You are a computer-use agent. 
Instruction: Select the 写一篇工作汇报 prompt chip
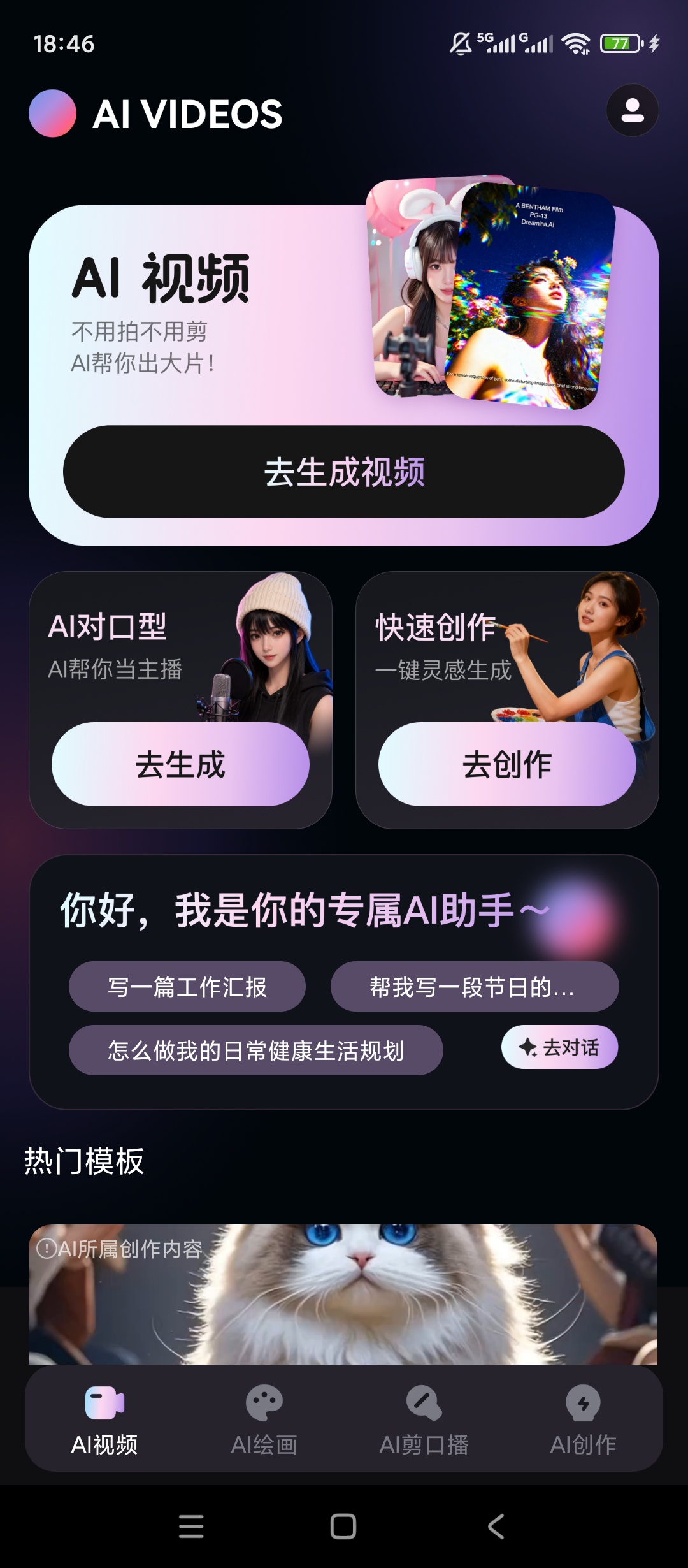pos(187,987)
